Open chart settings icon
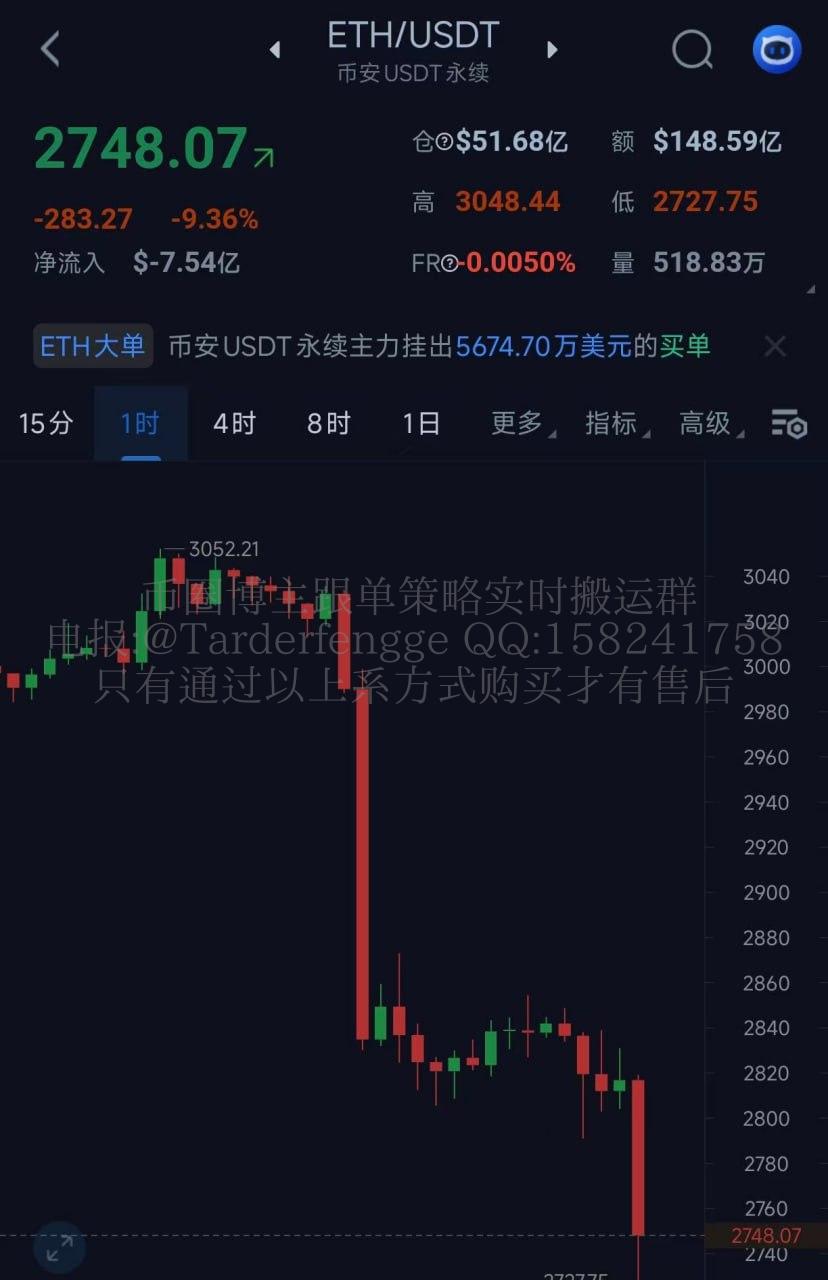 click(x=789, y=424)
